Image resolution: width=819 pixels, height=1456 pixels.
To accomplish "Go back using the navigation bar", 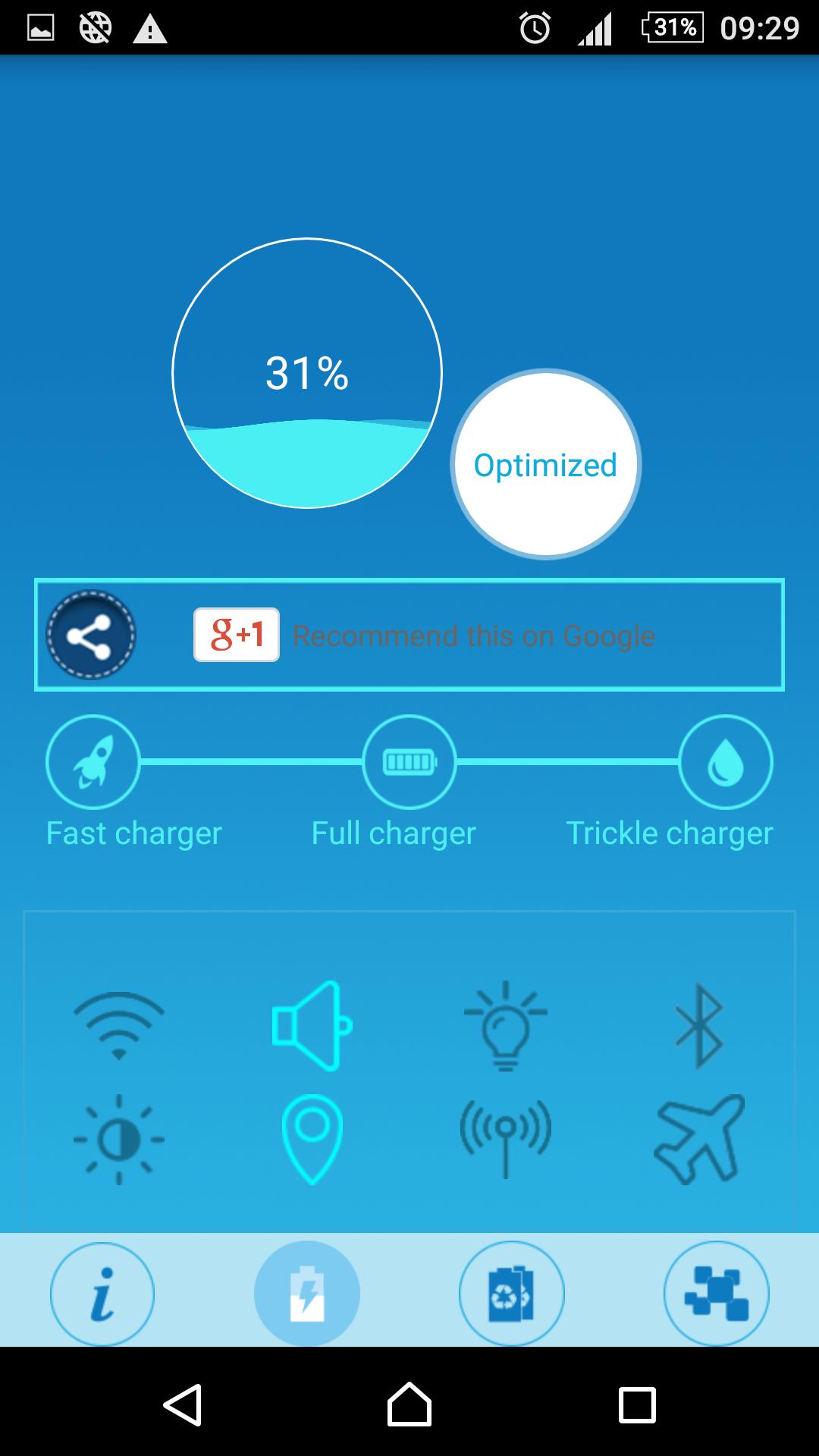I will coord(183,1405).
